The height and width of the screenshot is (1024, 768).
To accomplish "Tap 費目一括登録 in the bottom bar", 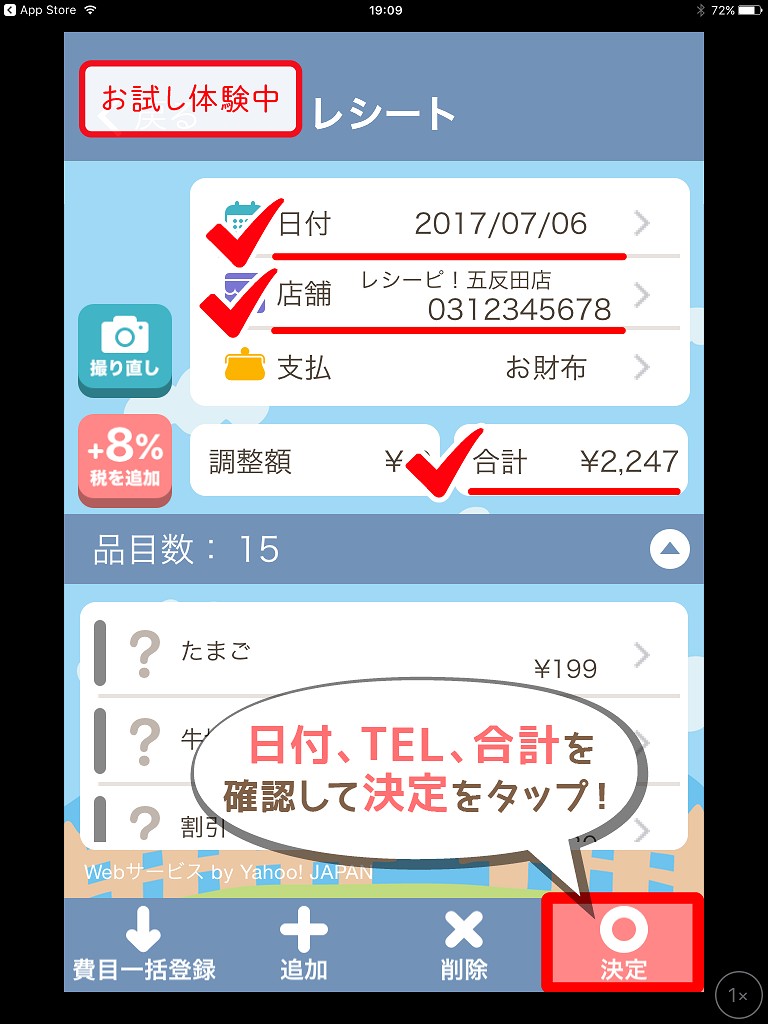I will tap(144, 945).
